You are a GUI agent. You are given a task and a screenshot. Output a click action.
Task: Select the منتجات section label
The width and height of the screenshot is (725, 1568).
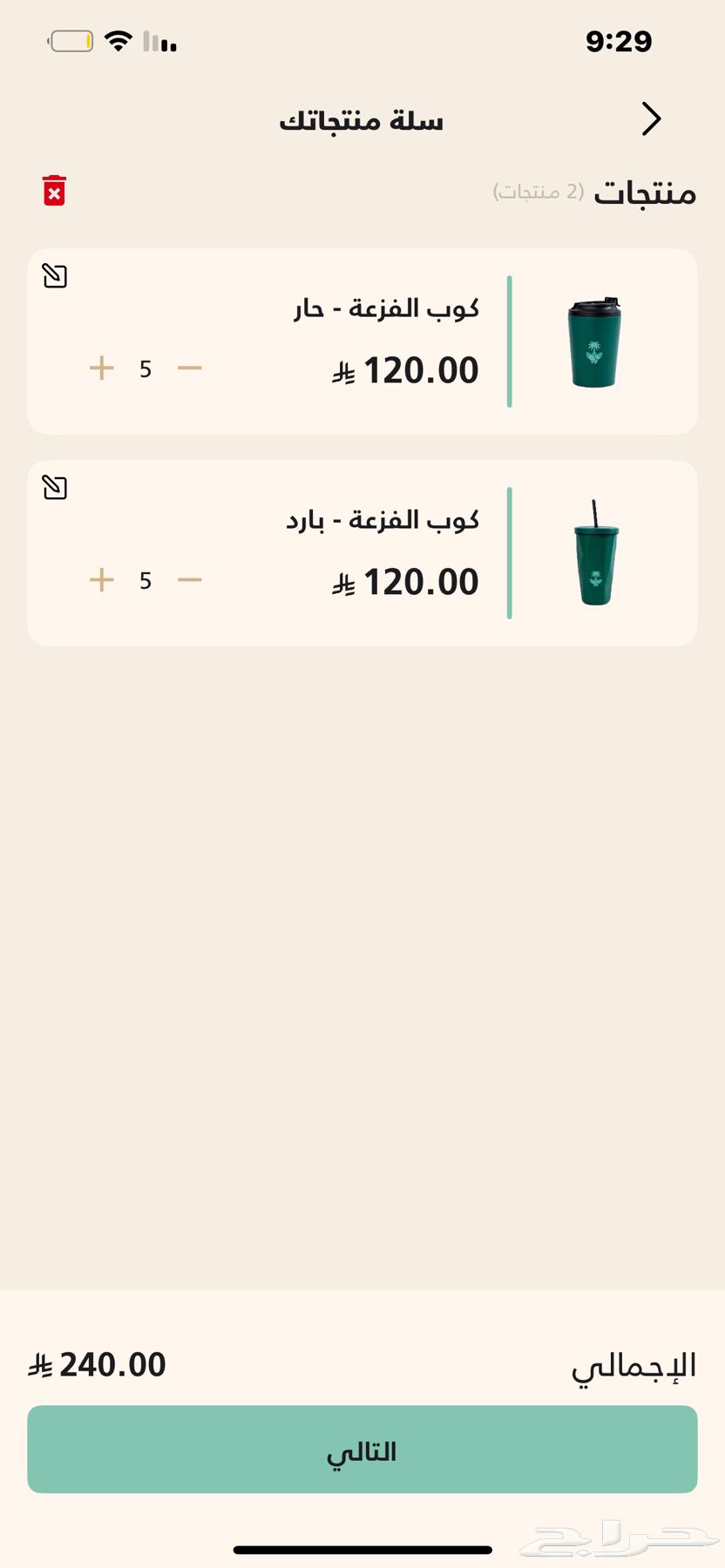click(x=645, y=193)
